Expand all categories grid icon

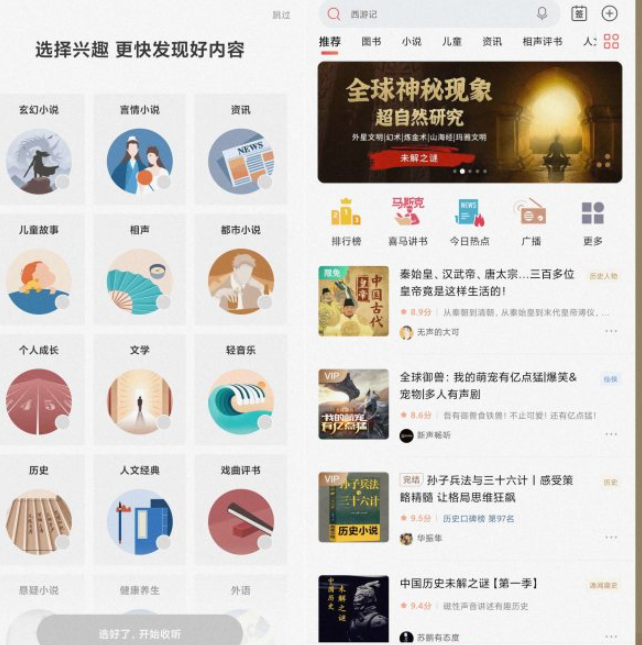coord(611,42)
